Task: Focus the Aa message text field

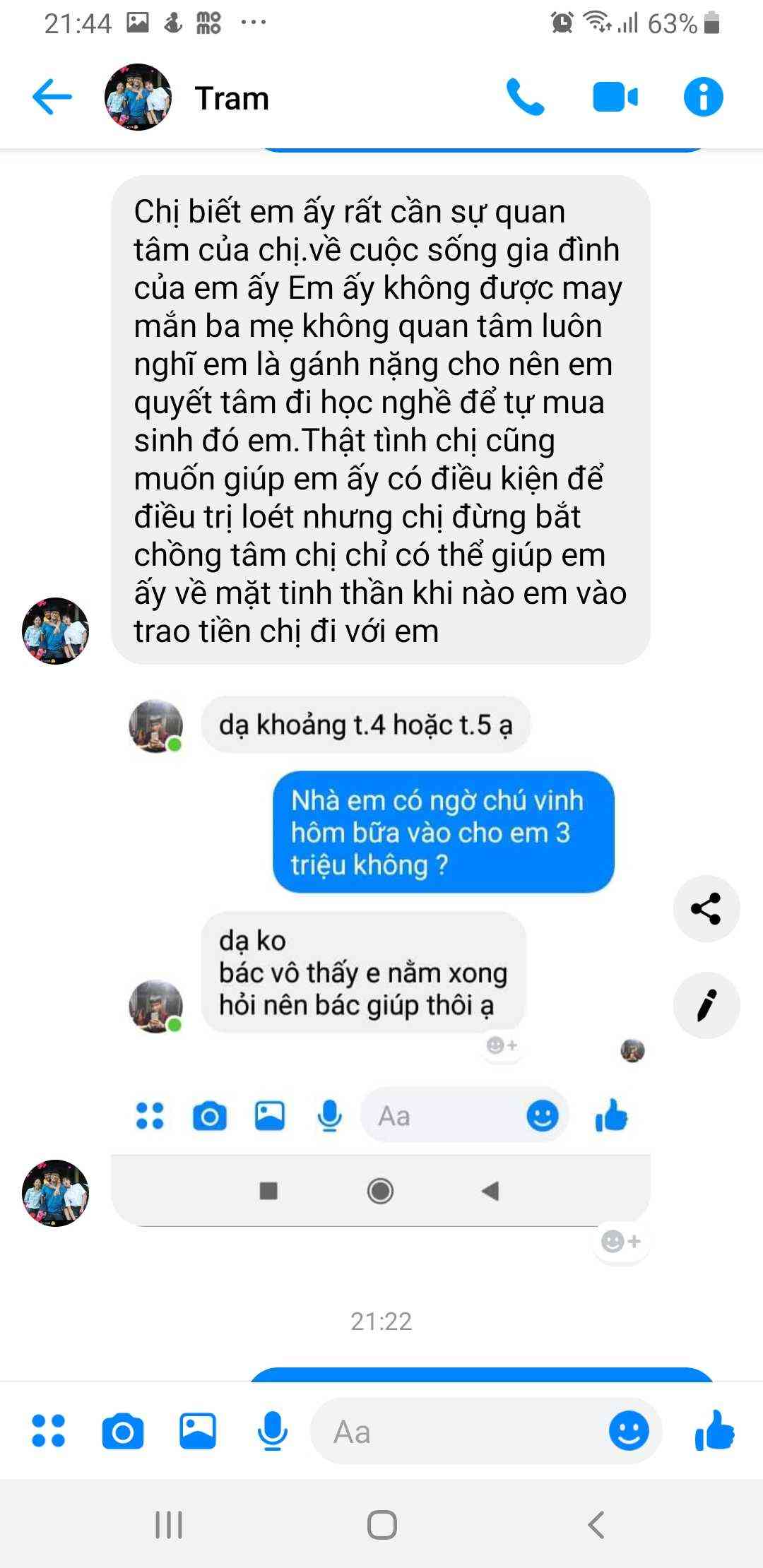Action: pos(452,1431)
